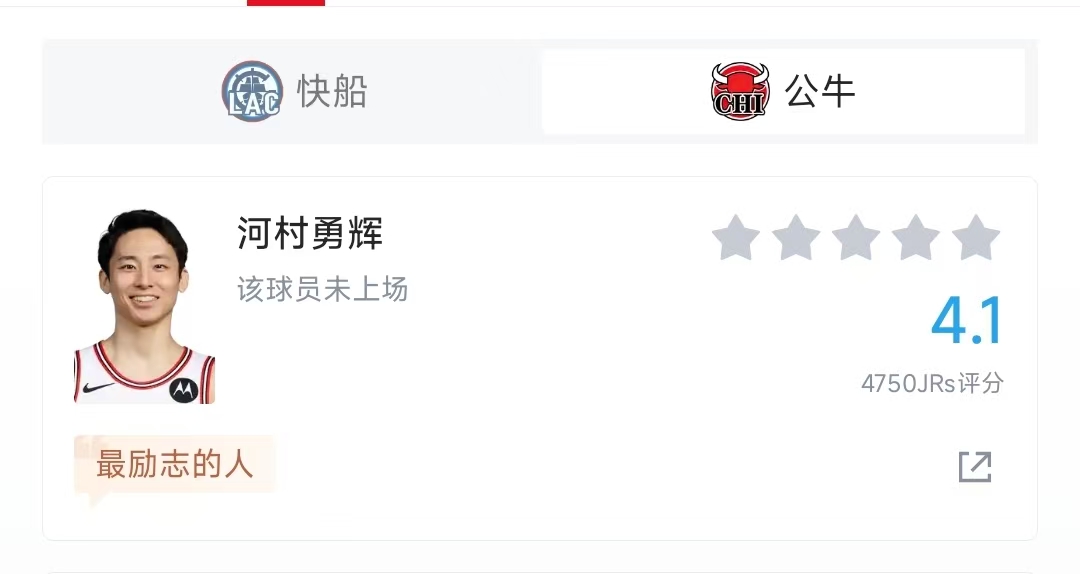Viewport: 1080px width, 574px height.
Task: Tap the 最励志的人 comment tag
Action: tap(174, 465)
